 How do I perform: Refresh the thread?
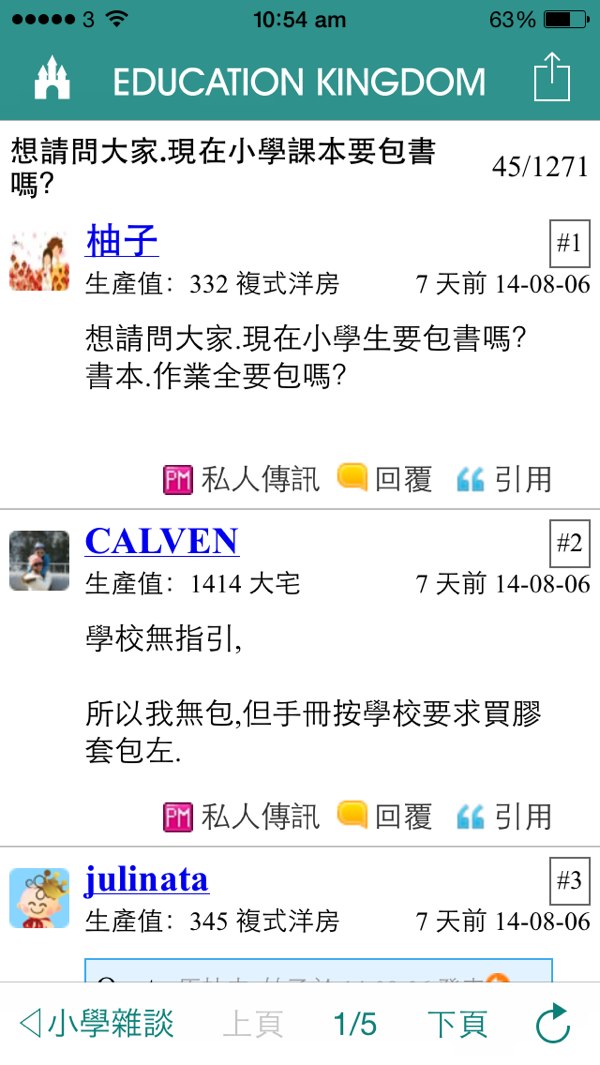[x=553, y=1023]
